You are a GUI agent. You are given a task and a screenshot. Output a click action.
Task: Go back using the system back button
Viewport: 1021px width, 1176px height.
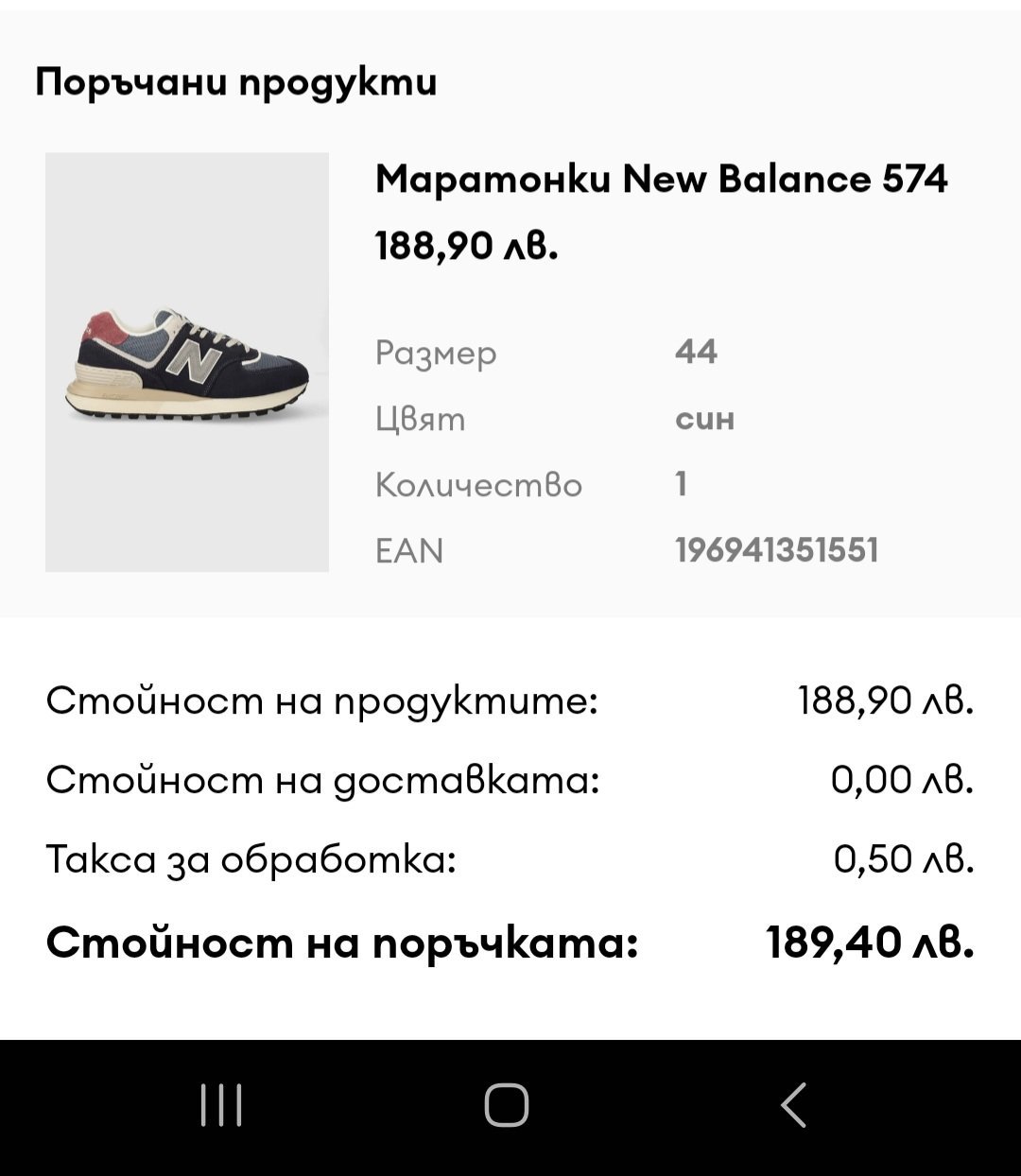point(794,1104)
